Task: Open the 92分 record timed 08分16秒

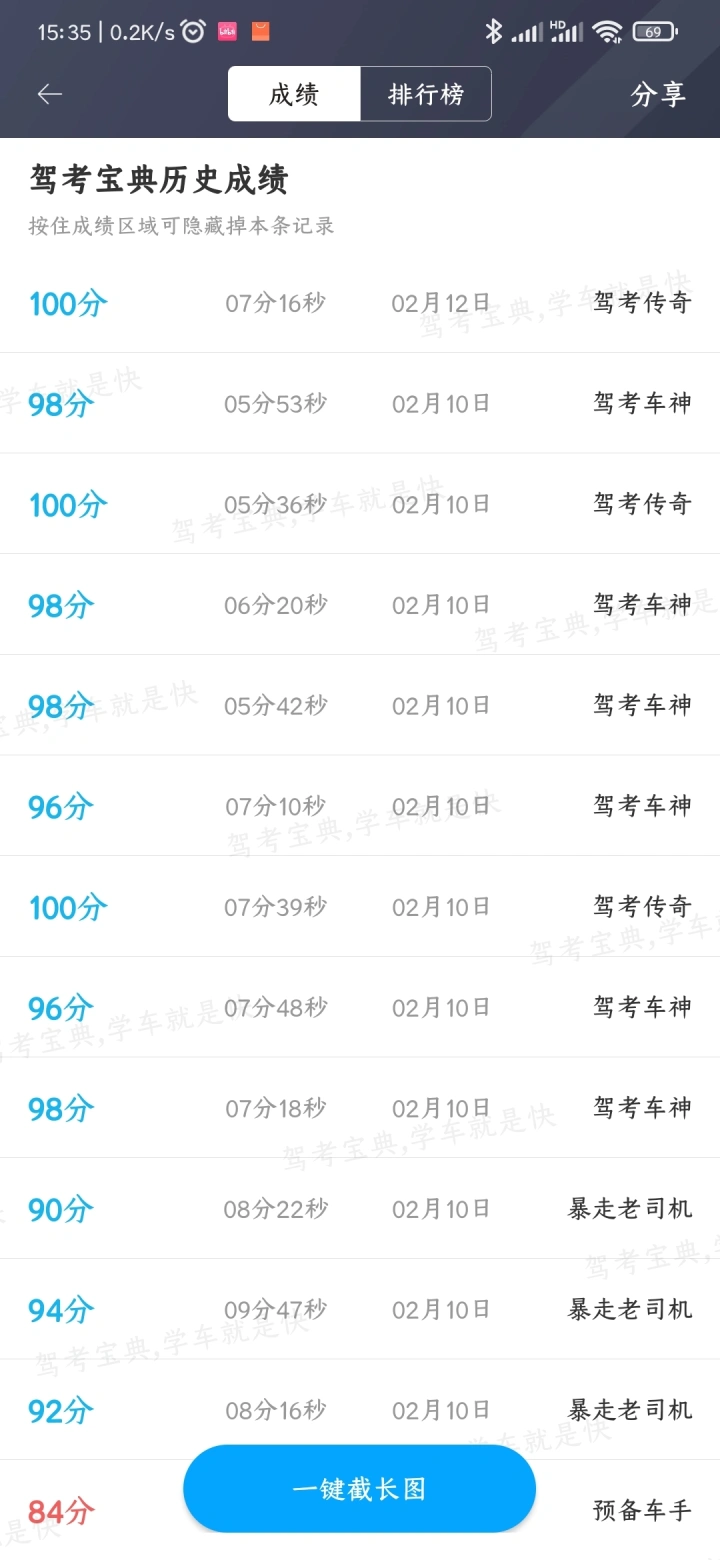Action: 360,1410
